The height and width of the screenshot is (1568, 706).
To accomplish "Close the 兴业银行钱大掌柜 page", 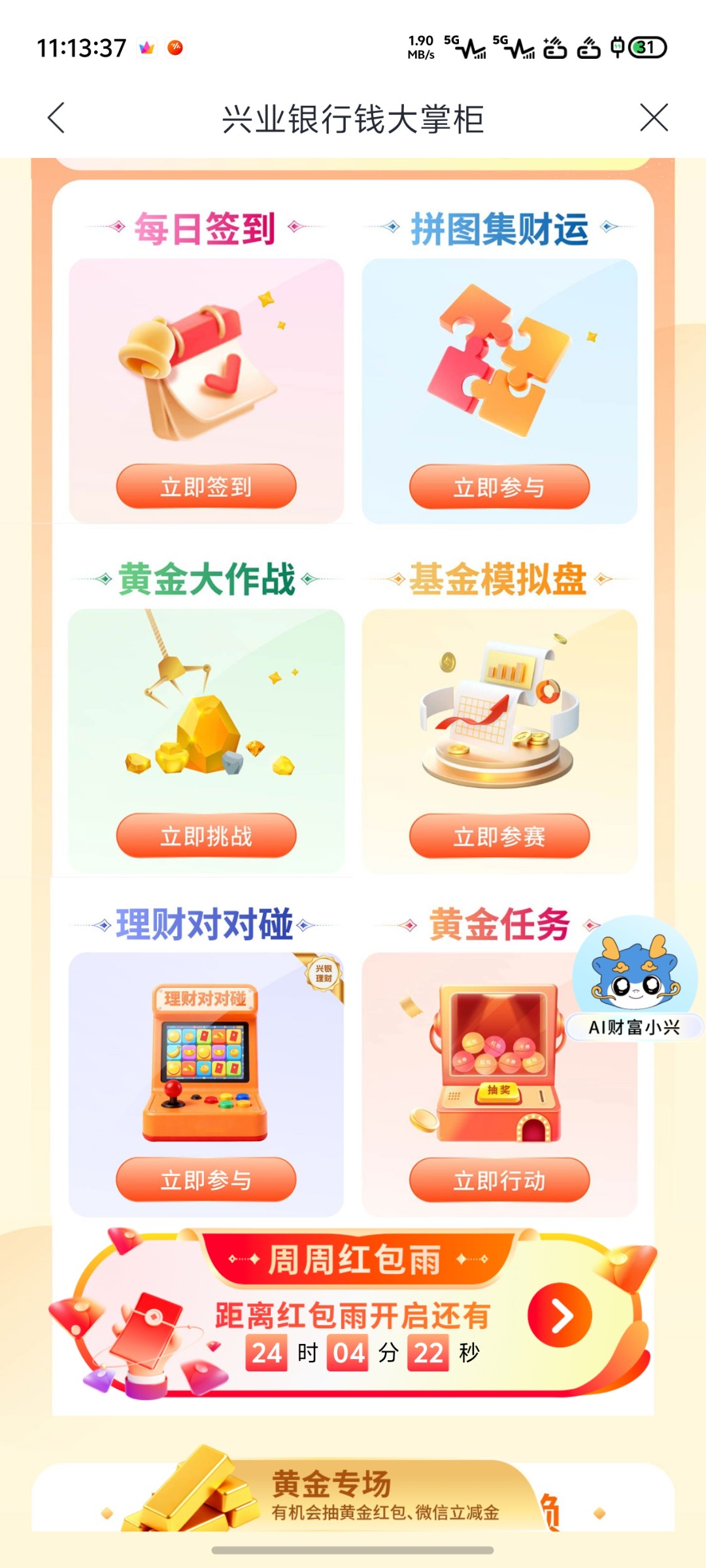I will (654, 118).
